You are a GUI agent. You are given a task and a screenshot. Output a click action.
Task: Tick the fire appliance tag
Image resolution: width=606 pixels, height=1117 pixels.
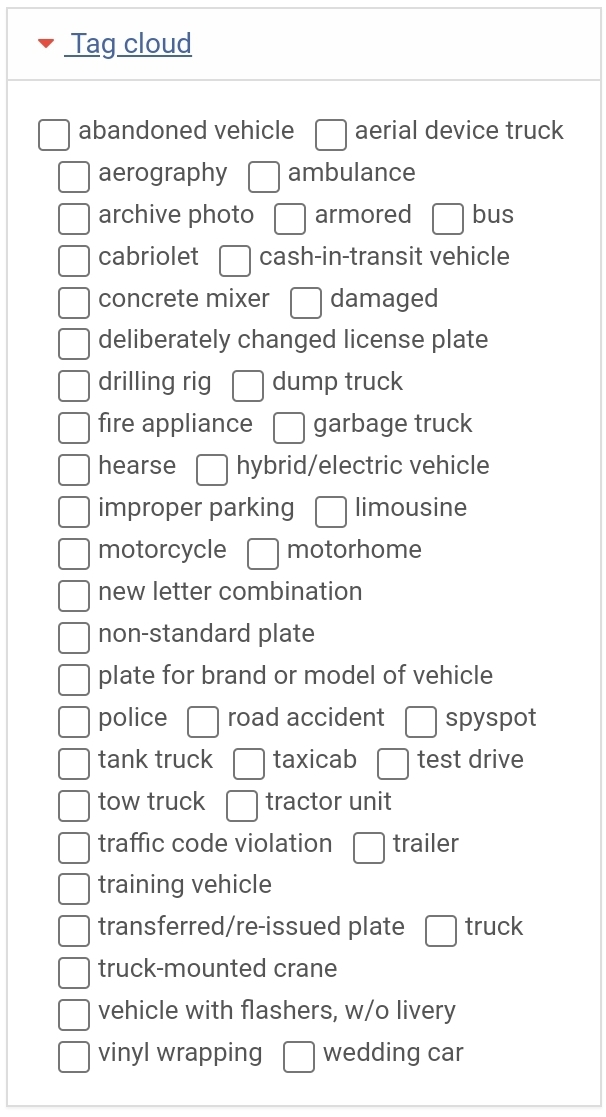[74, 428]
